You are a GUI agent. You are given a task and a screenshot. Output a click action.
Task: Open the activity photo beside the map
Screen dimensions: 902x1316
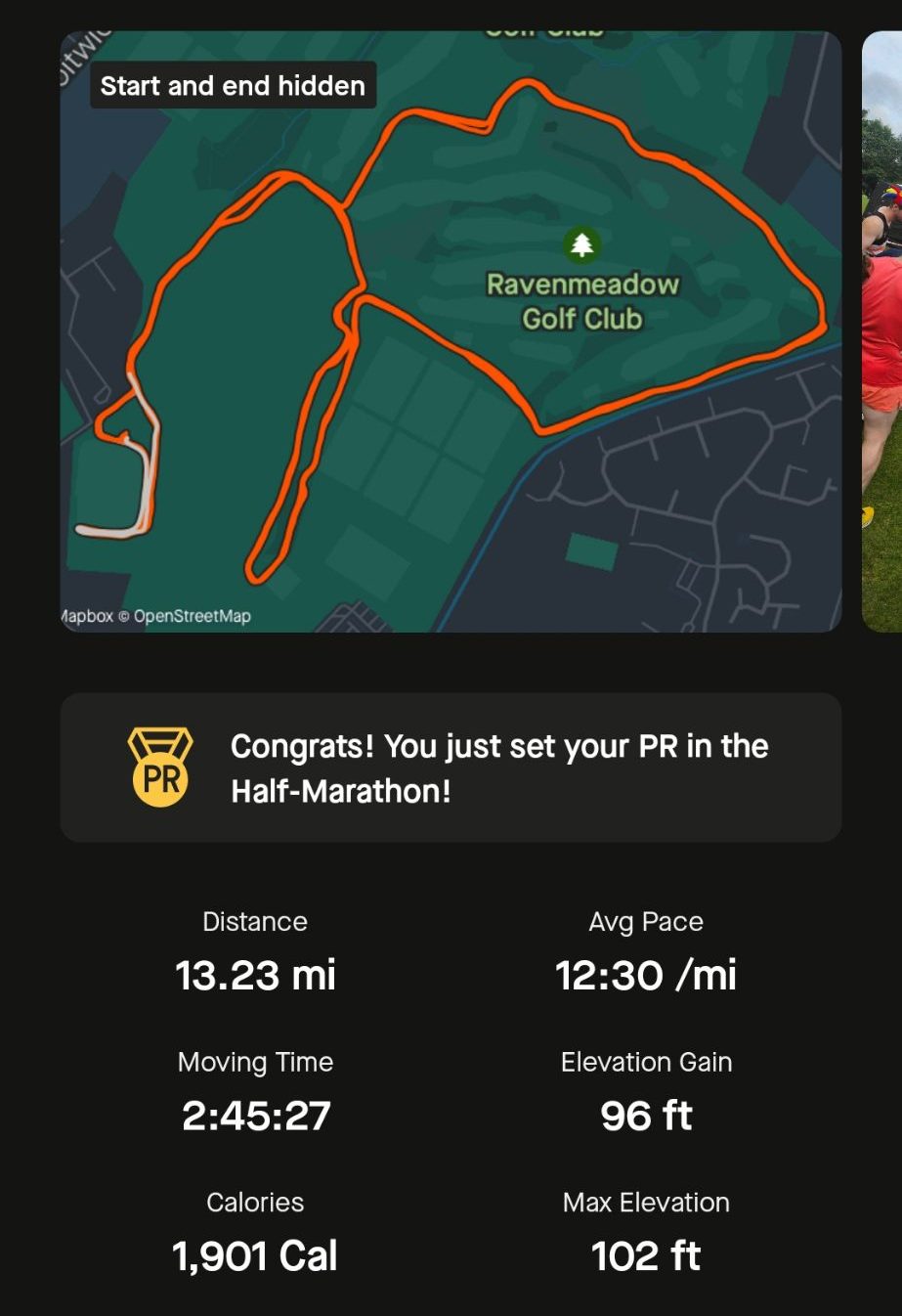[881, 332]
